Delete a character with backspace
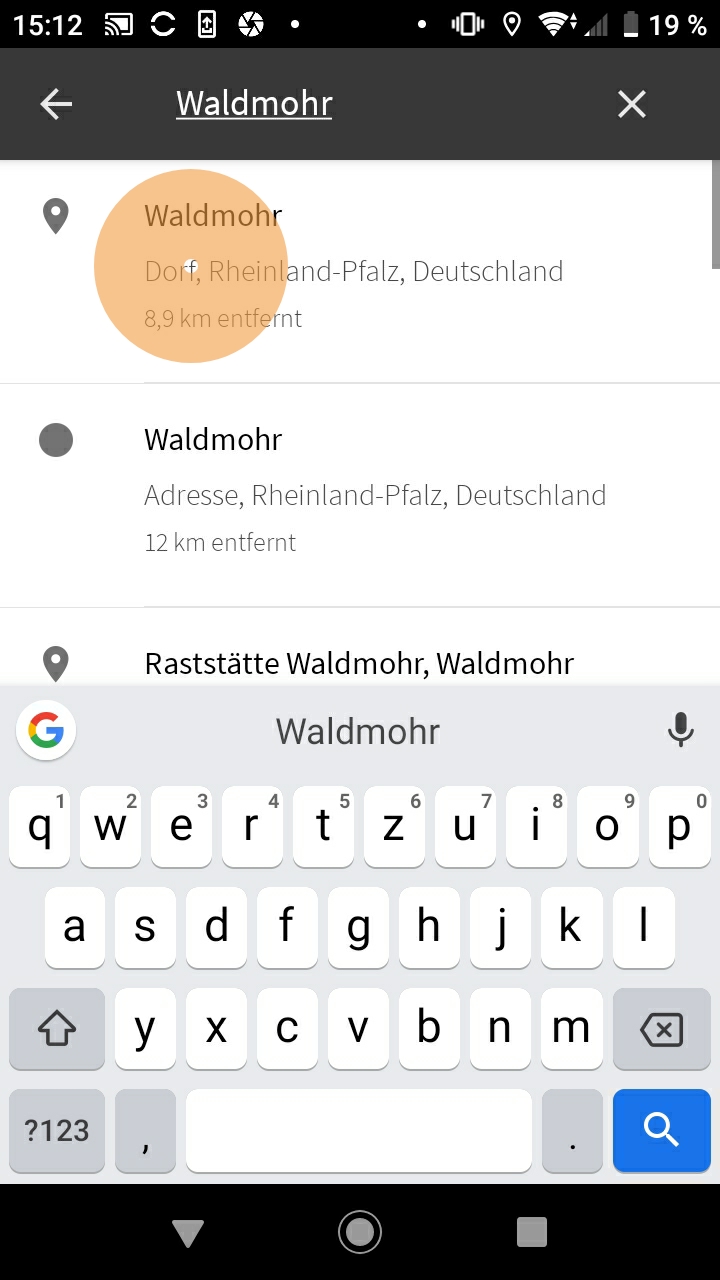The width and height of the screenshot is (720, 1280). [661, 1029]
